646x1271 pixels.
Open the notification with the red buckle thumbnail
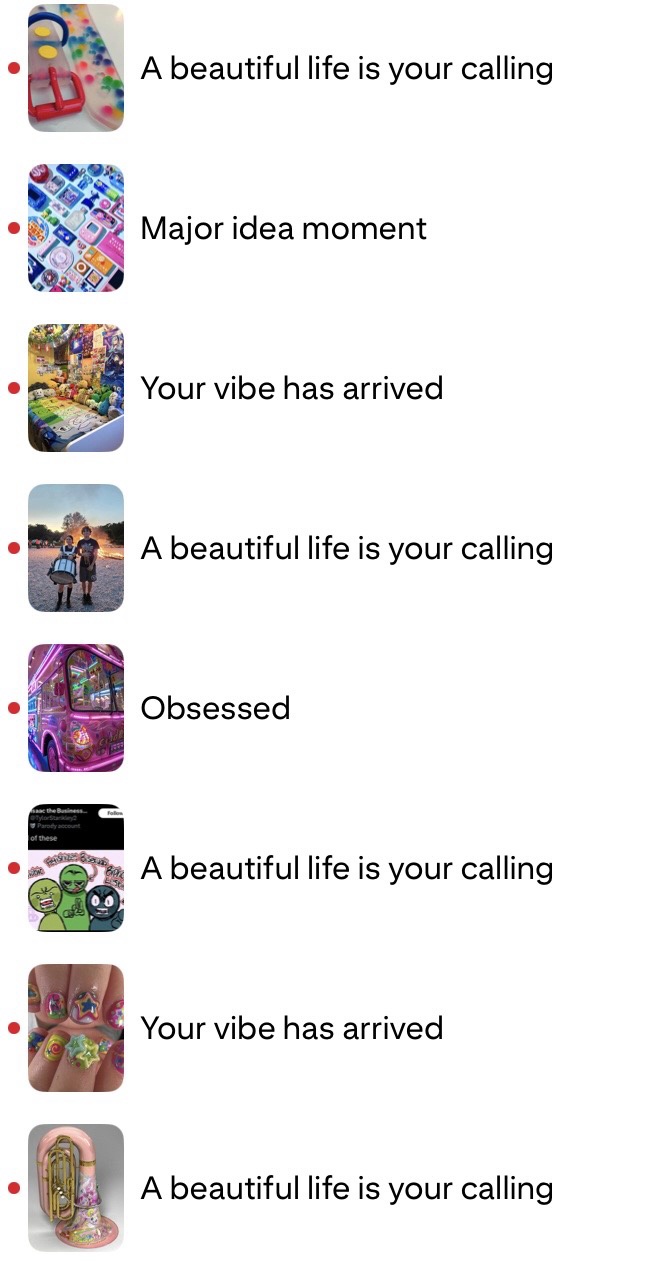pyautogui.click(x=345, y=68)
